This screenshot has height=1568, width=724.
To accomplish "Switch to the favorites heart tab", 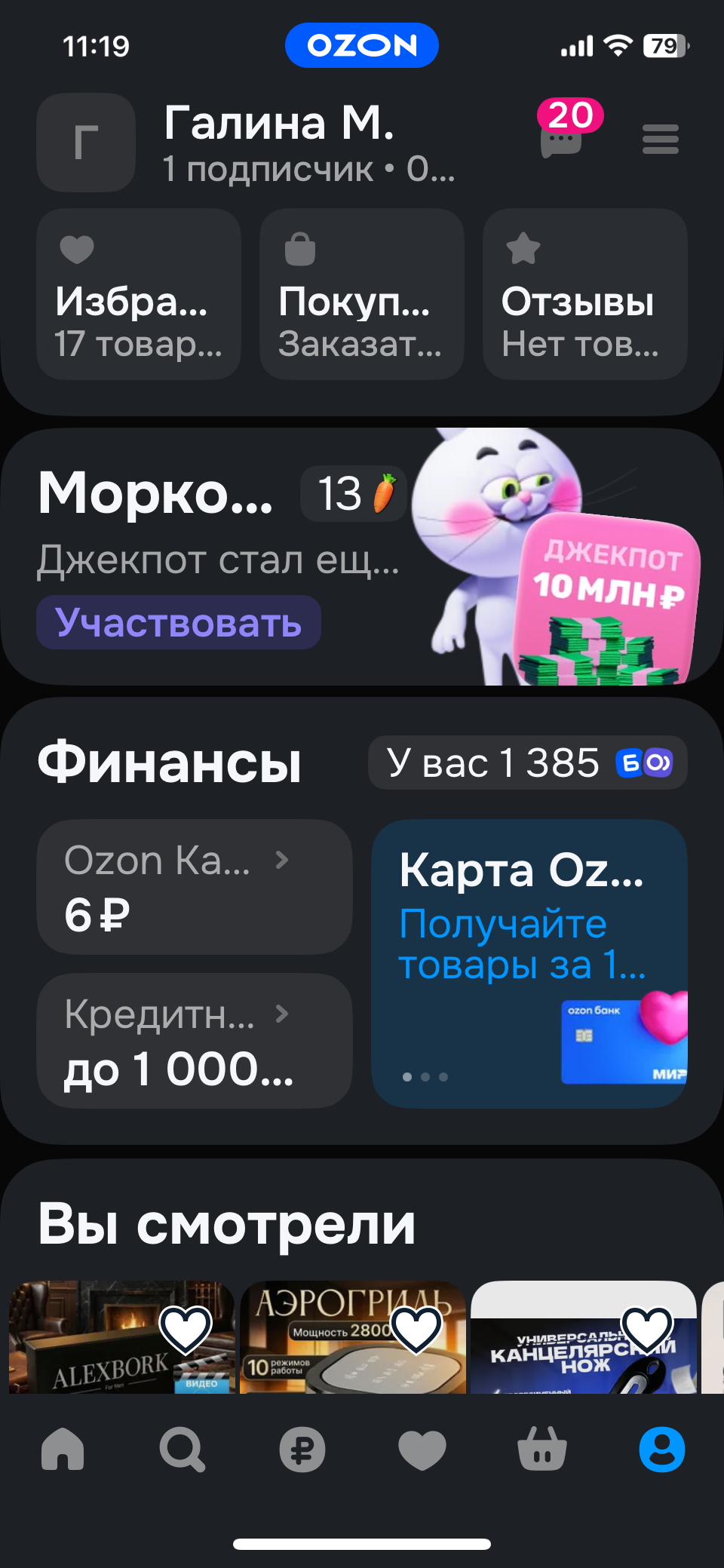I will click(x=422, y=1449).
